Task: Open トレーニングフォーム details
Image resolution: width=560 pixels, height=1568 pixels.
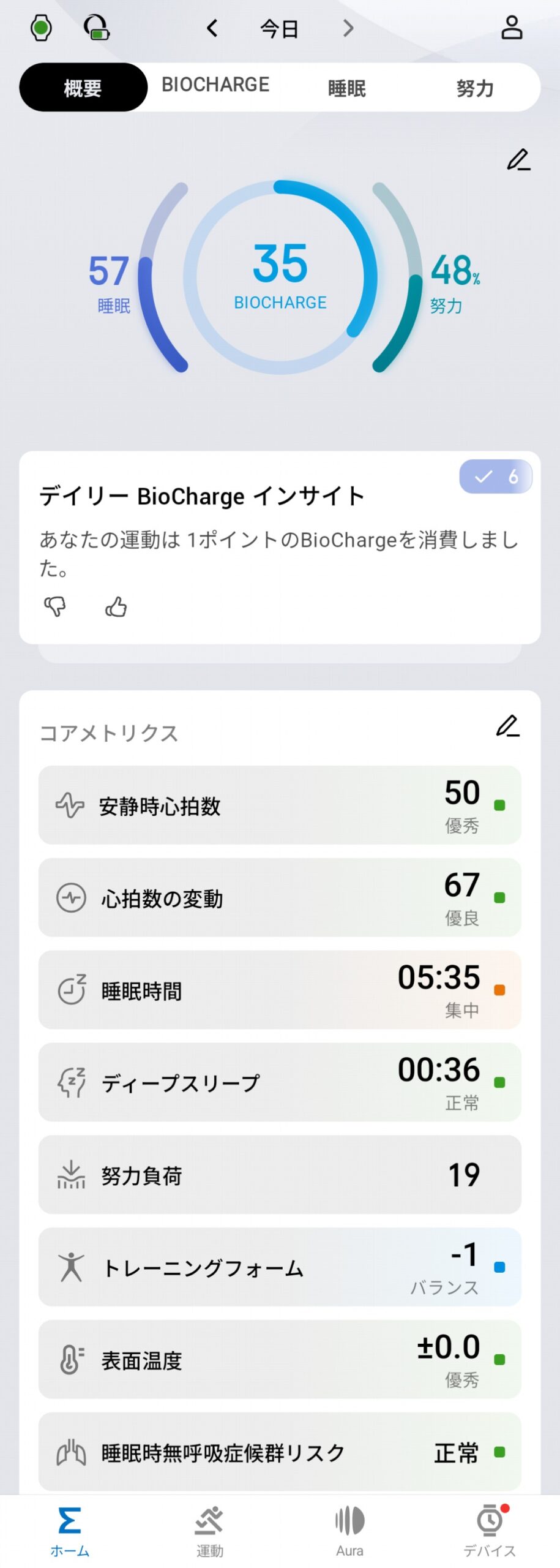Action: [280, 1267]
